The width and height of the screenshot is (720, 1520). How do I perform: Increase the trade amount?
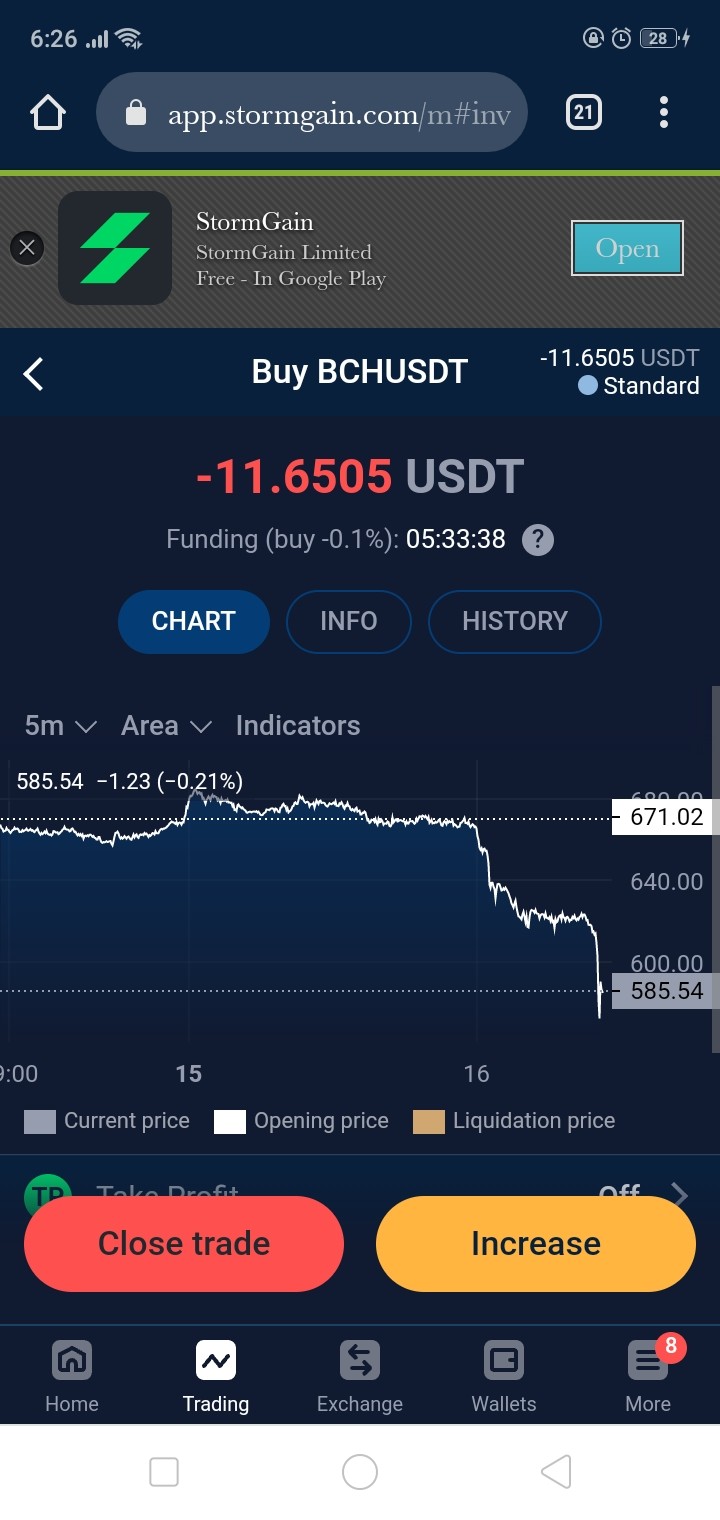click(536, 1244)
